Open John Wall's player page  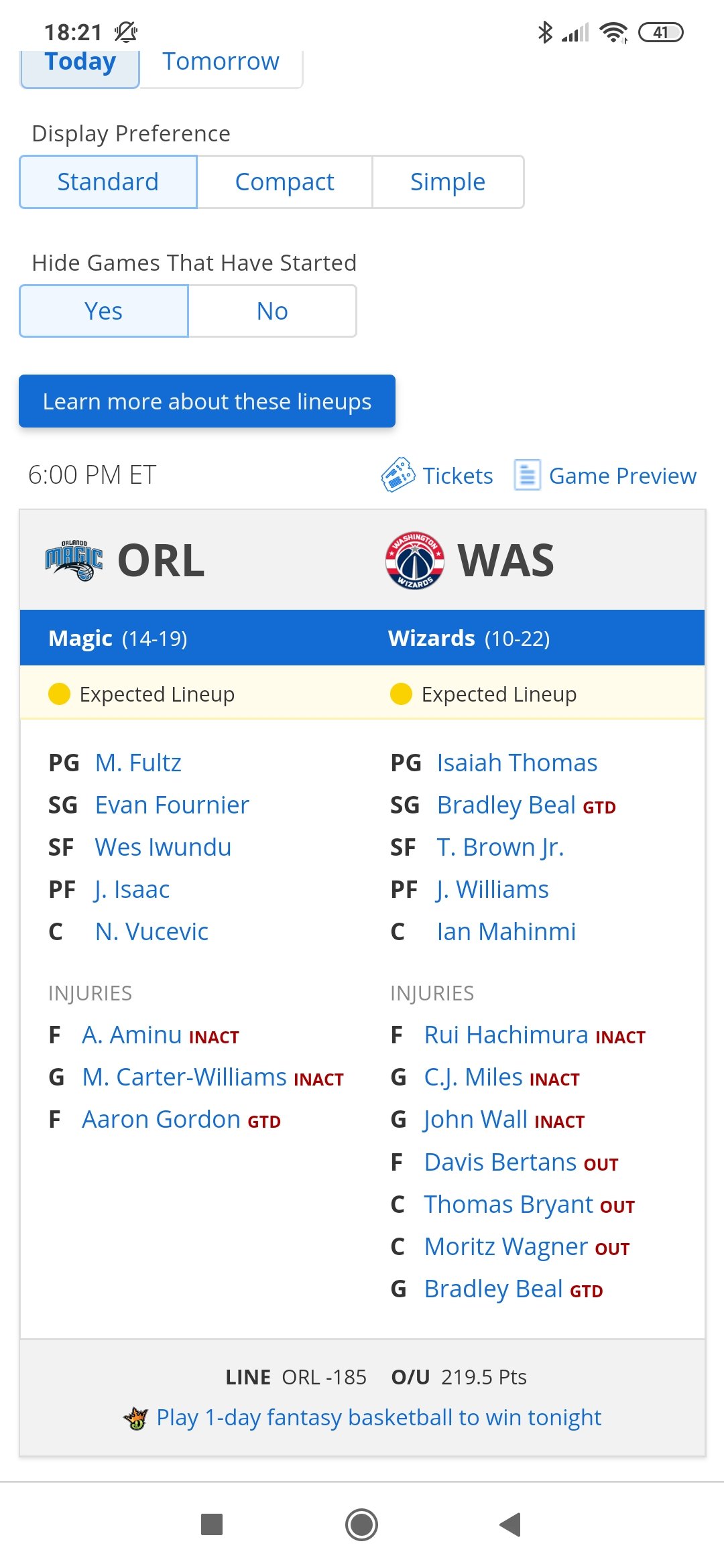(476, 1119)
